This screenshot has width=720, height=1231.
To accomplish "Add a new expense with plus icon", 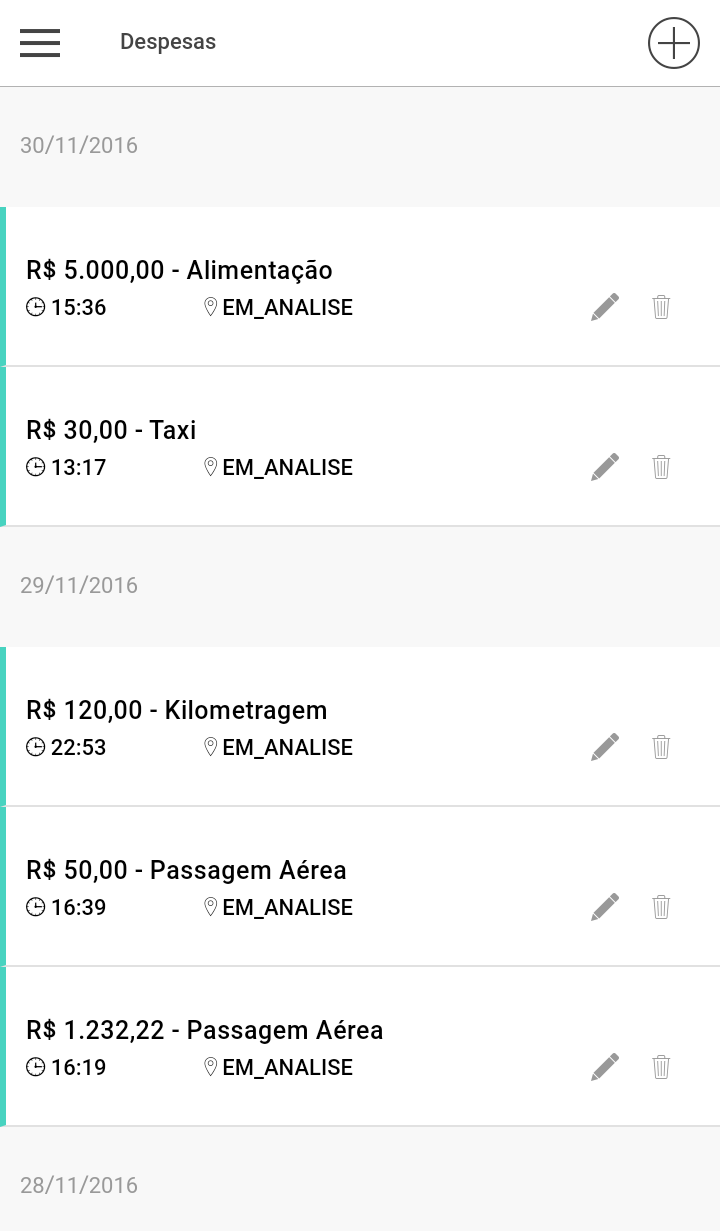I will pyautogui.click(x=674, y=43).
